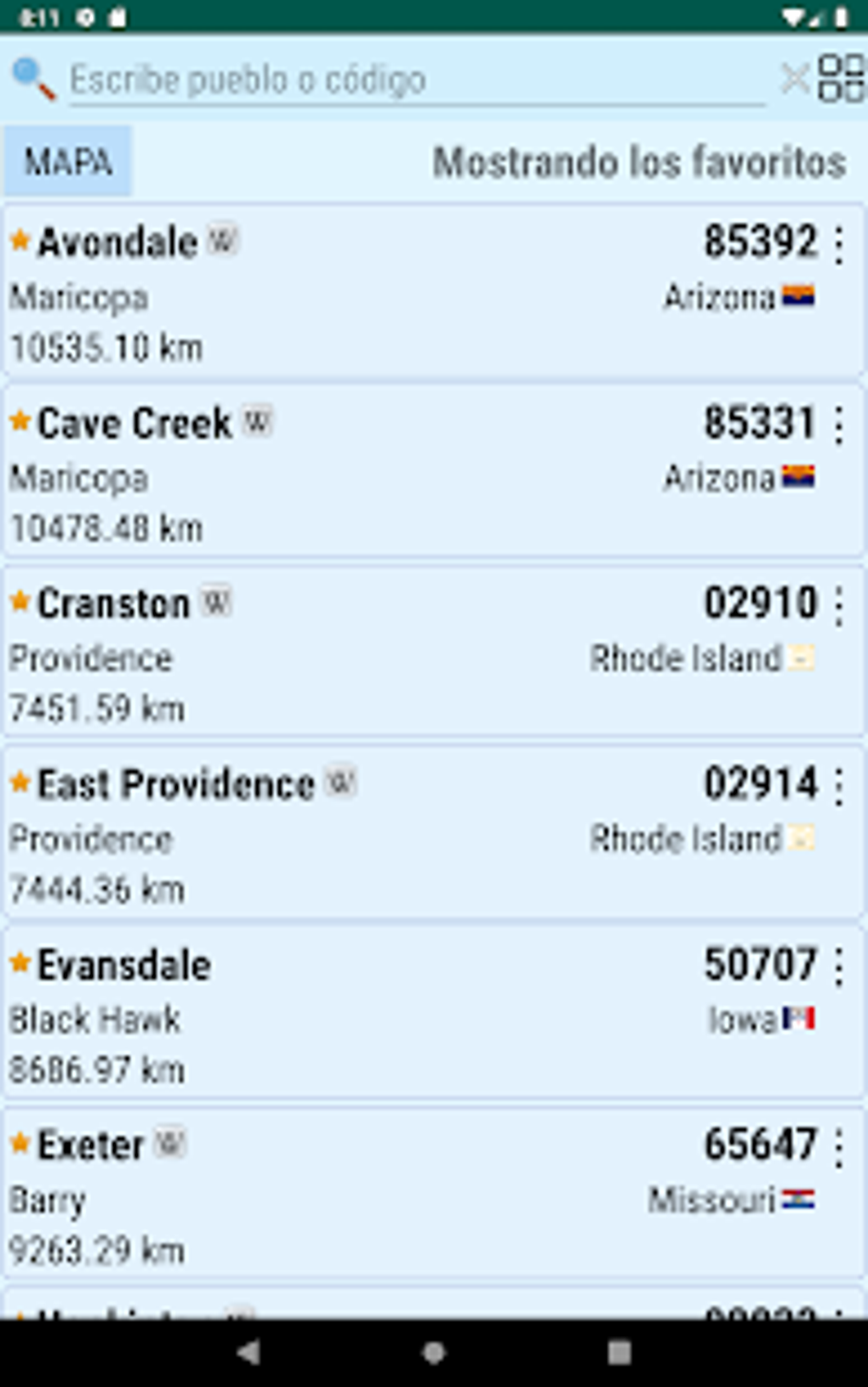Open the Wikipedia icon next to East Providence
This screenshot has width=868, height=1387.
[x=341, y=781]
